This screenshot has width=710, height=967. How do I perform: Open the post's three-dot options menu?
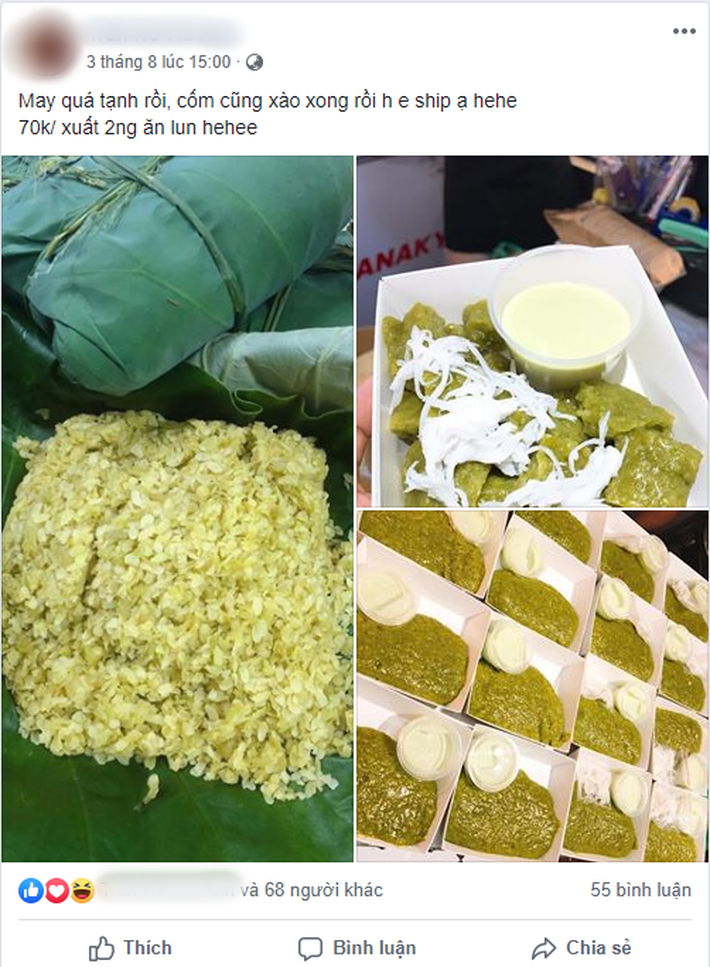[x=684, y=31]
